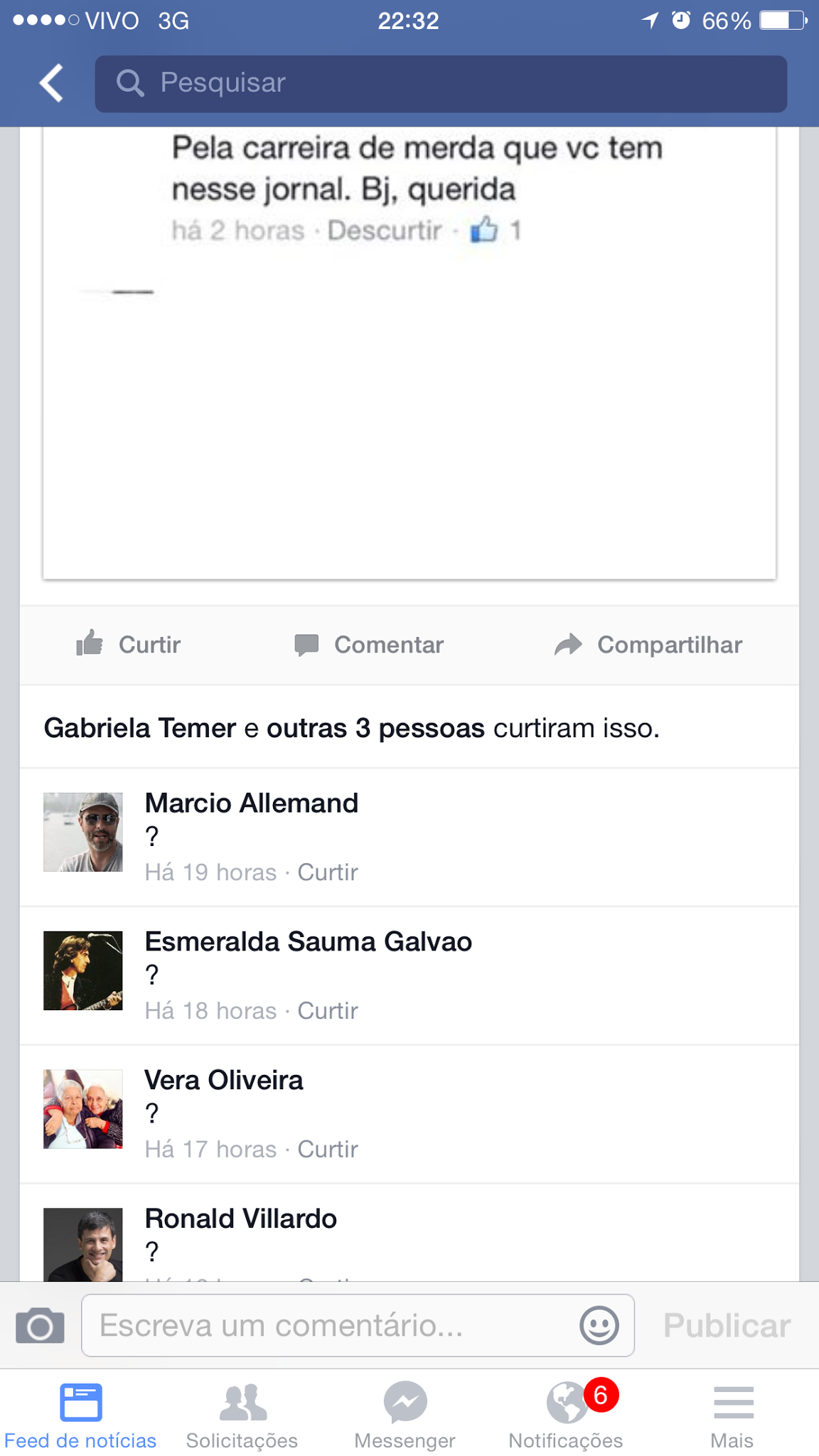The image size is (819, 1456).
Task: Open Vera Oliveira's profile
Action: click(x=223, y=1080)
